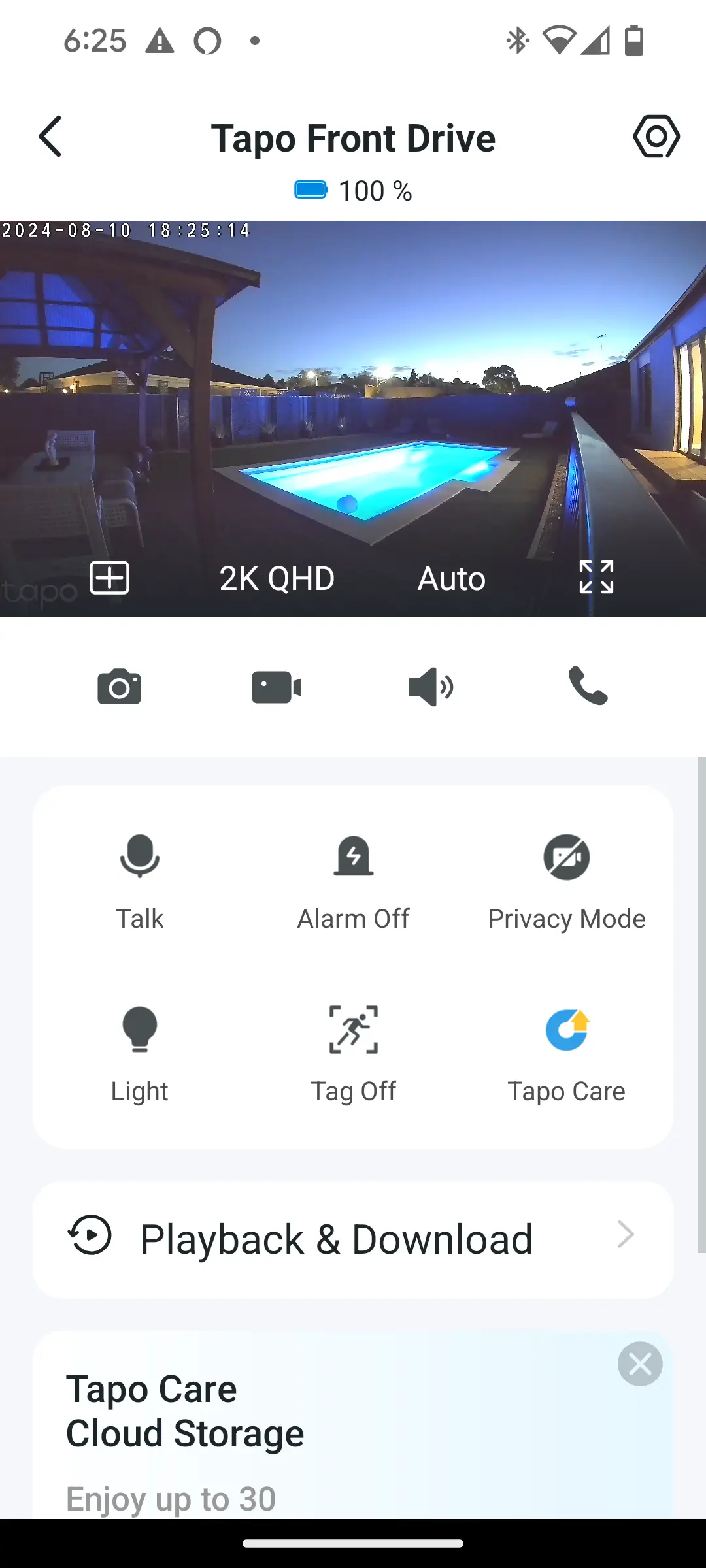Go back using the top-left arrow

pyautogui.click(x=50, y=137)
